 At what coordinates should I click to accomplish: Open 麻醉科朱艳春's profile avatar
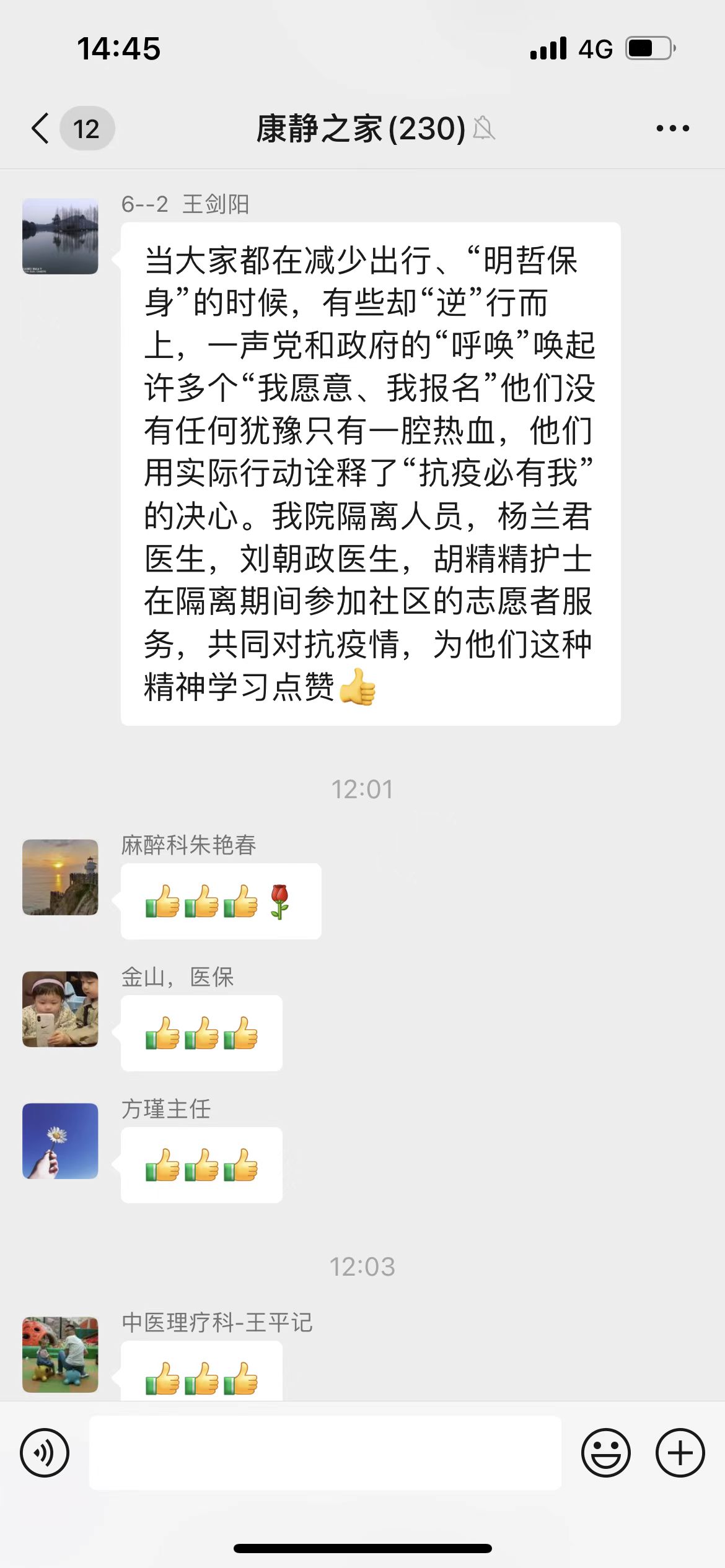point(60,877)
